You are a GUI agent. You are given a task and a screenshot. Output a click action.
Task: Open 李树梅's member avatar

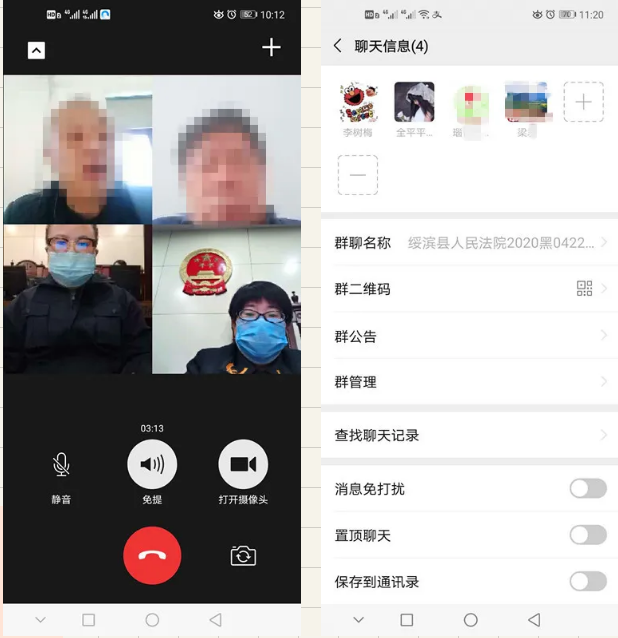359,102
